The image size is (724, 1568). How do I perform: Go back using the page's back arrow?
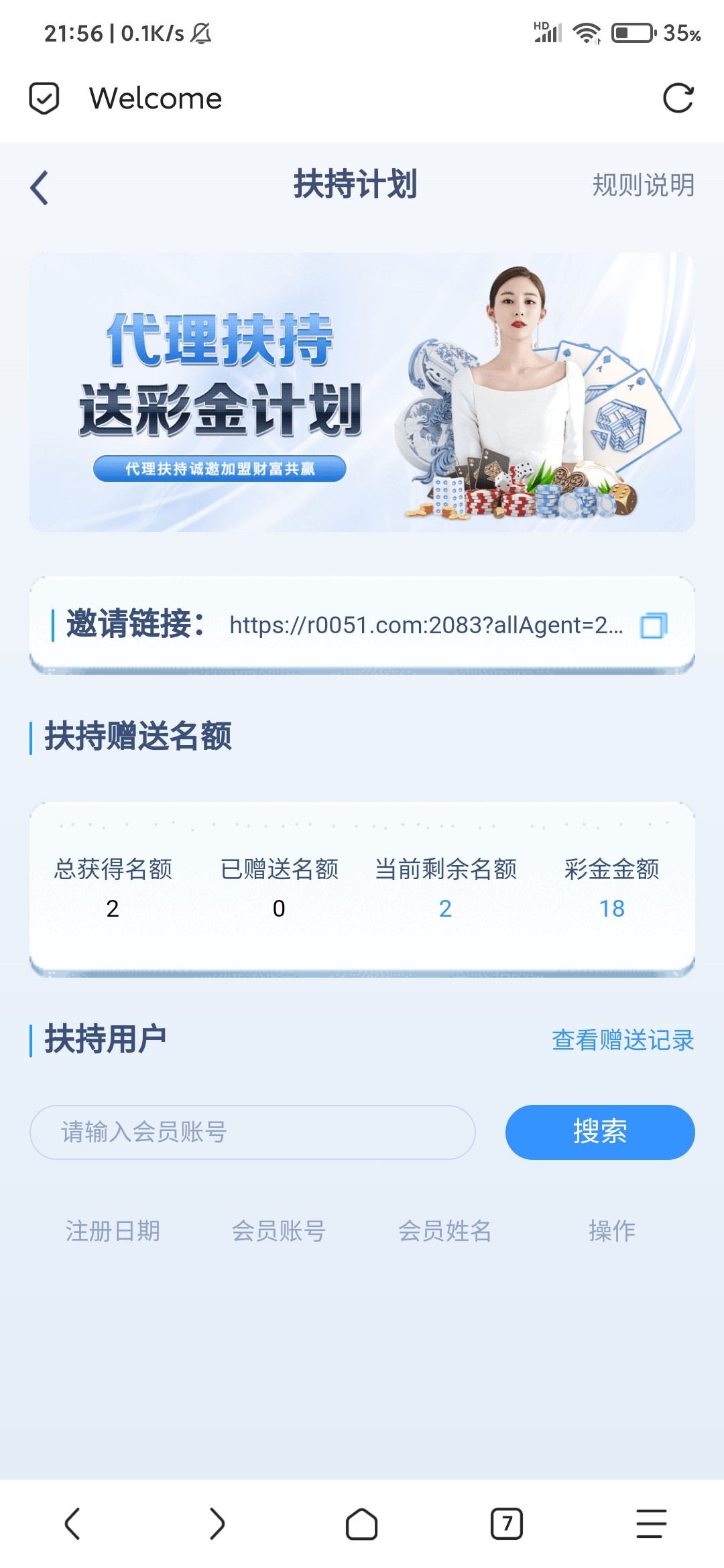click(x=40, y=187)
